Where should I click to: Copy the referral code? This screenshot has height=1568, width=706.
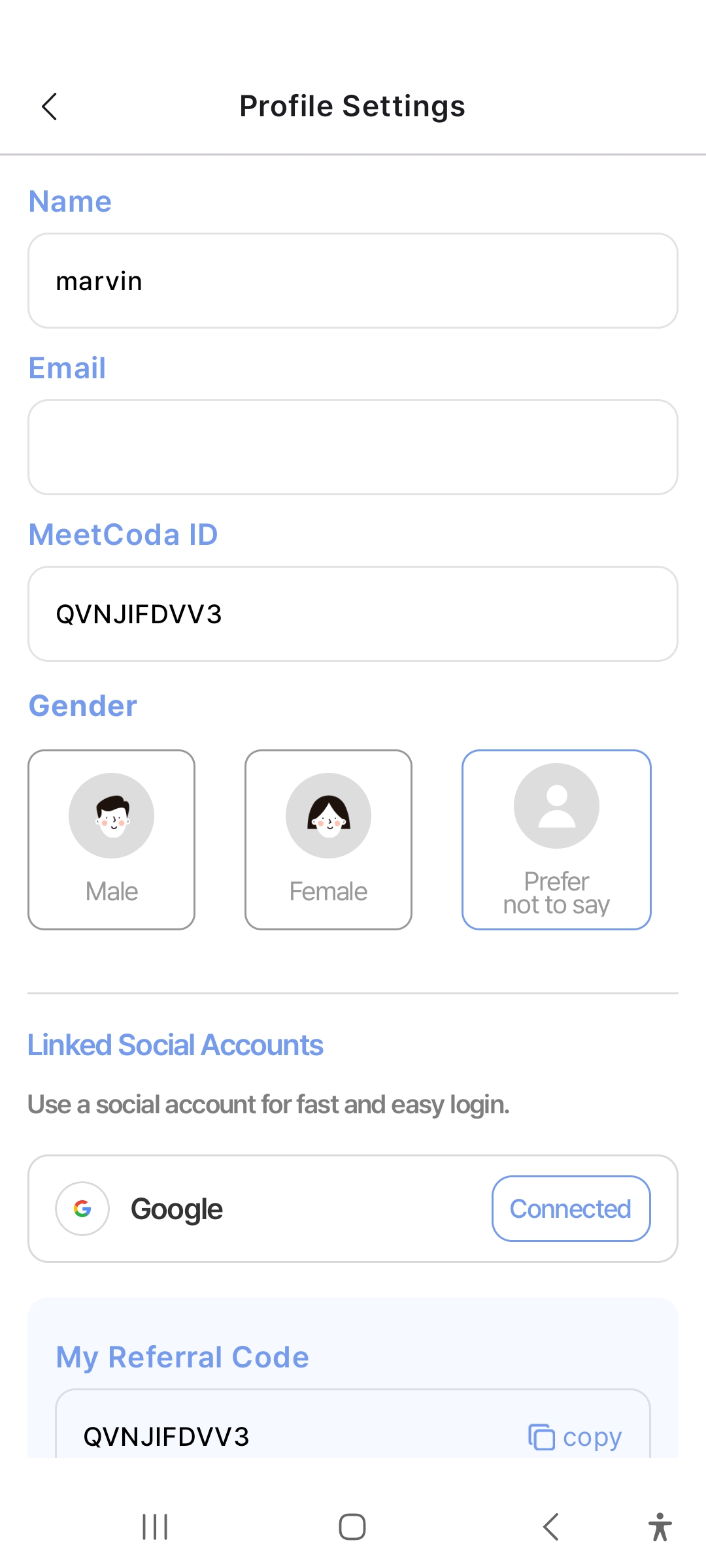(575, 1437)
